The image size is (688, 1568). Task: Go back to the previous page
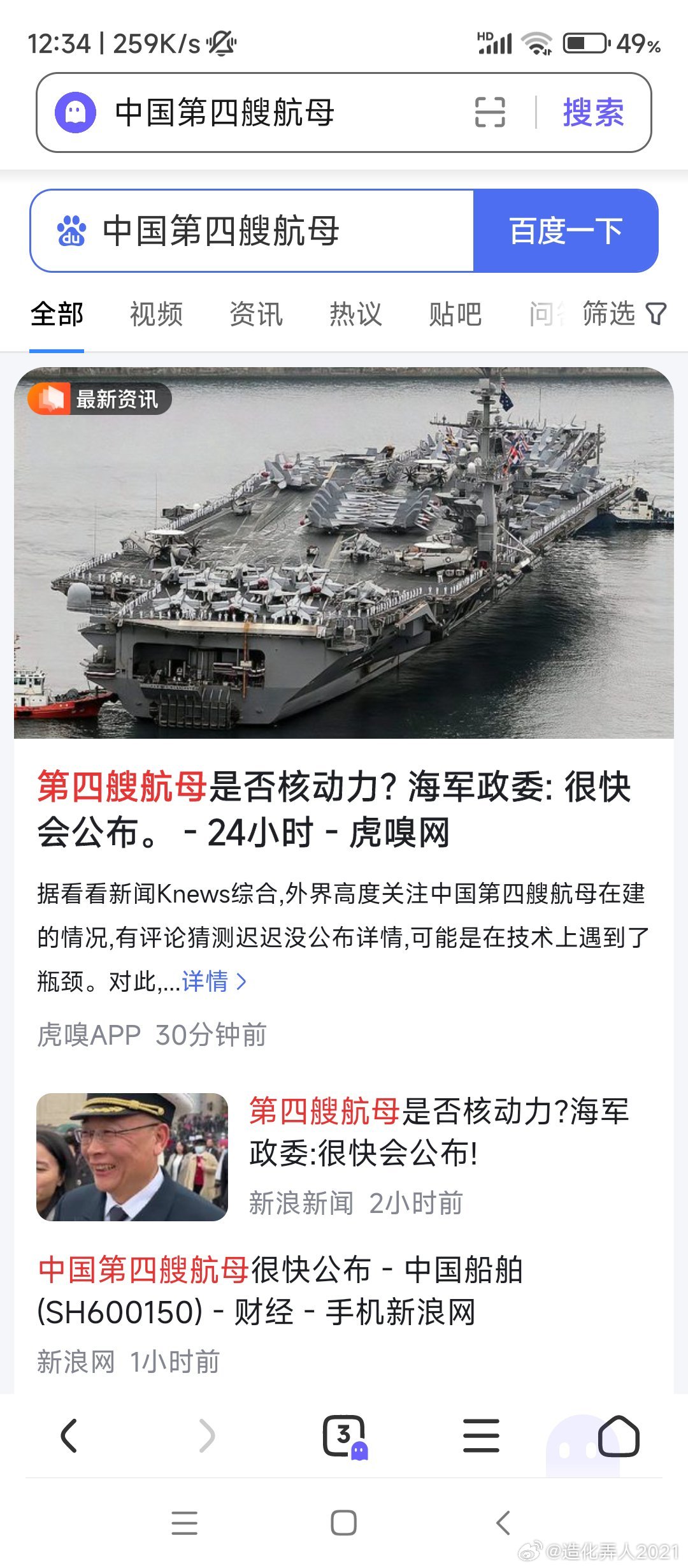coord(69,1435)
